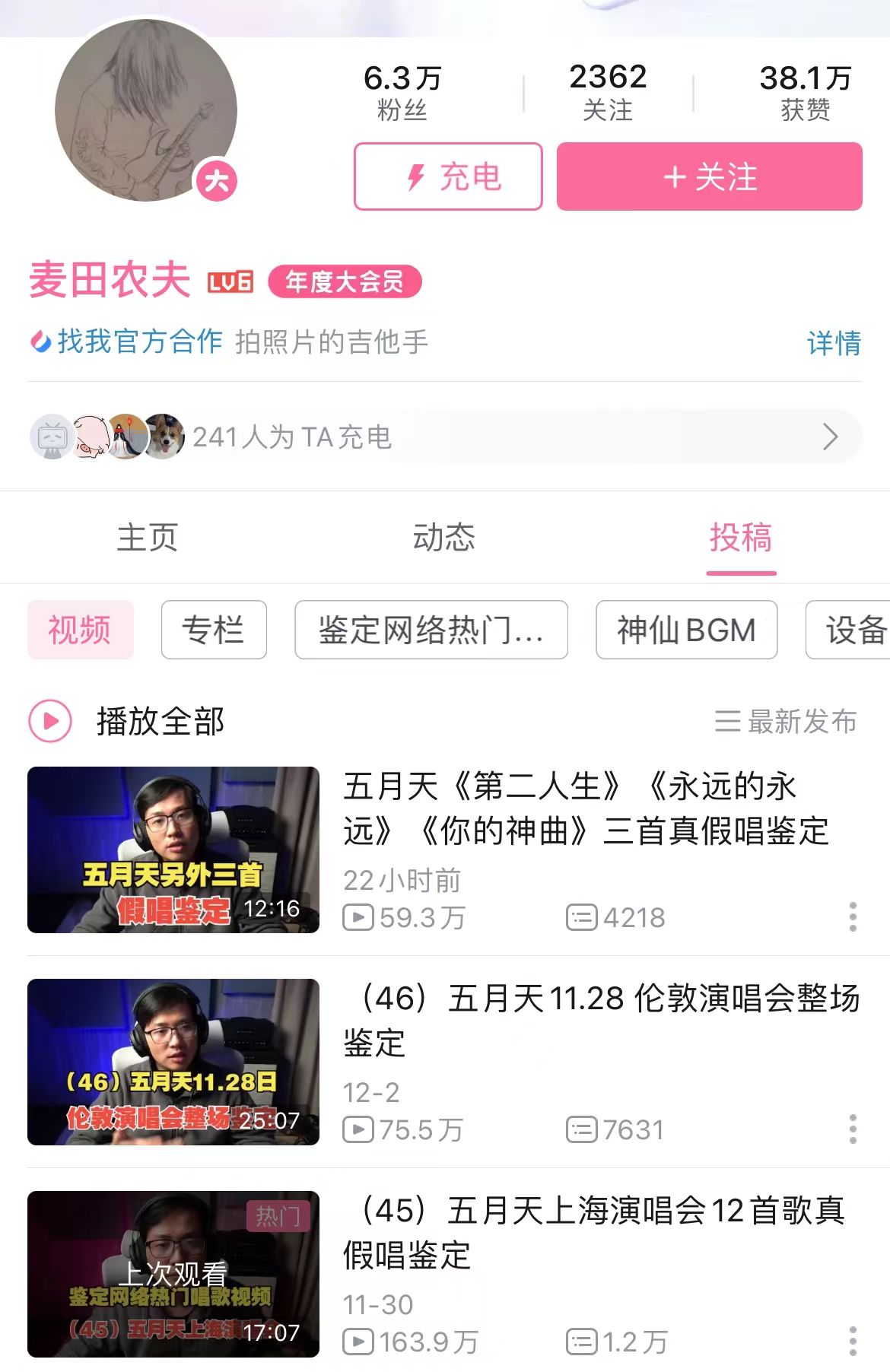
Task: Follow 麦田农夫 with the 关注 button
Action: (709, 176)
